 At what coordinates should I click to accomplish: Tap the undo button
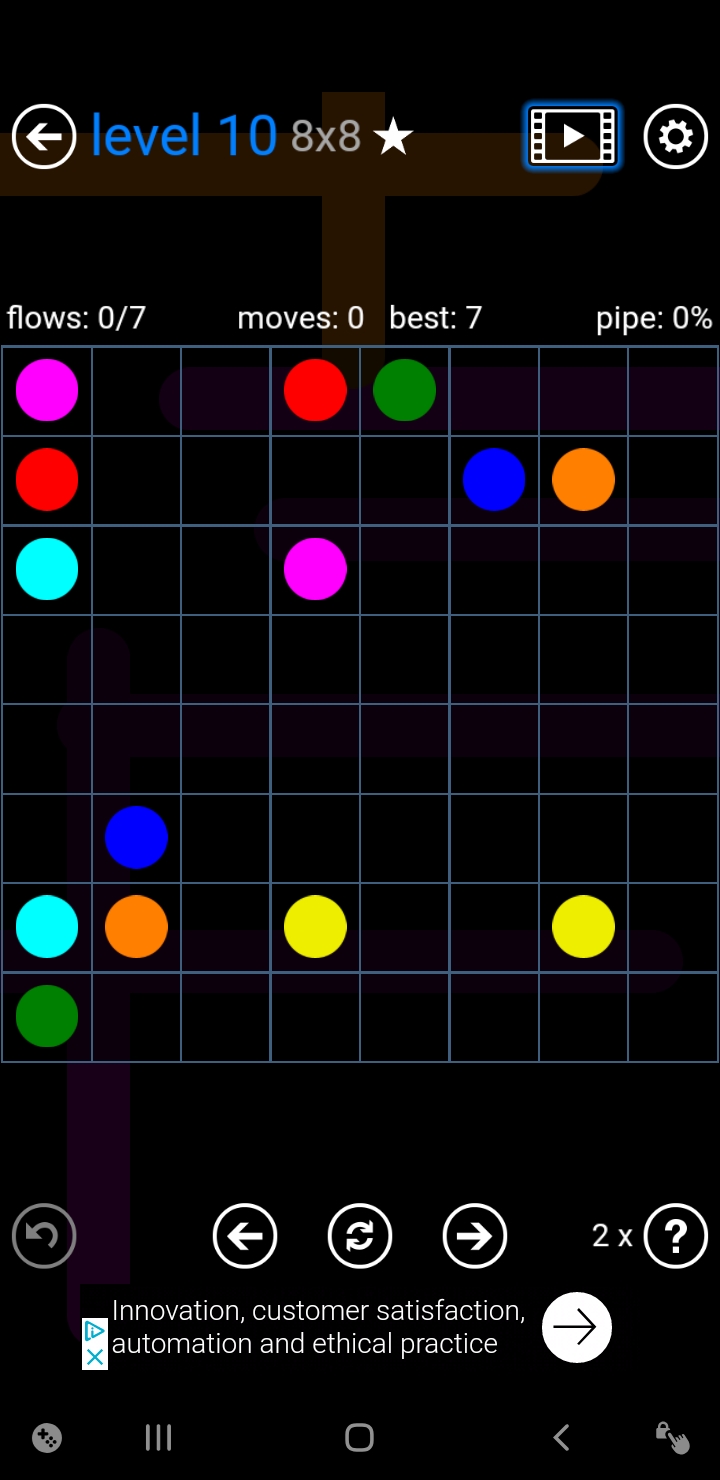click(44, 1236)
